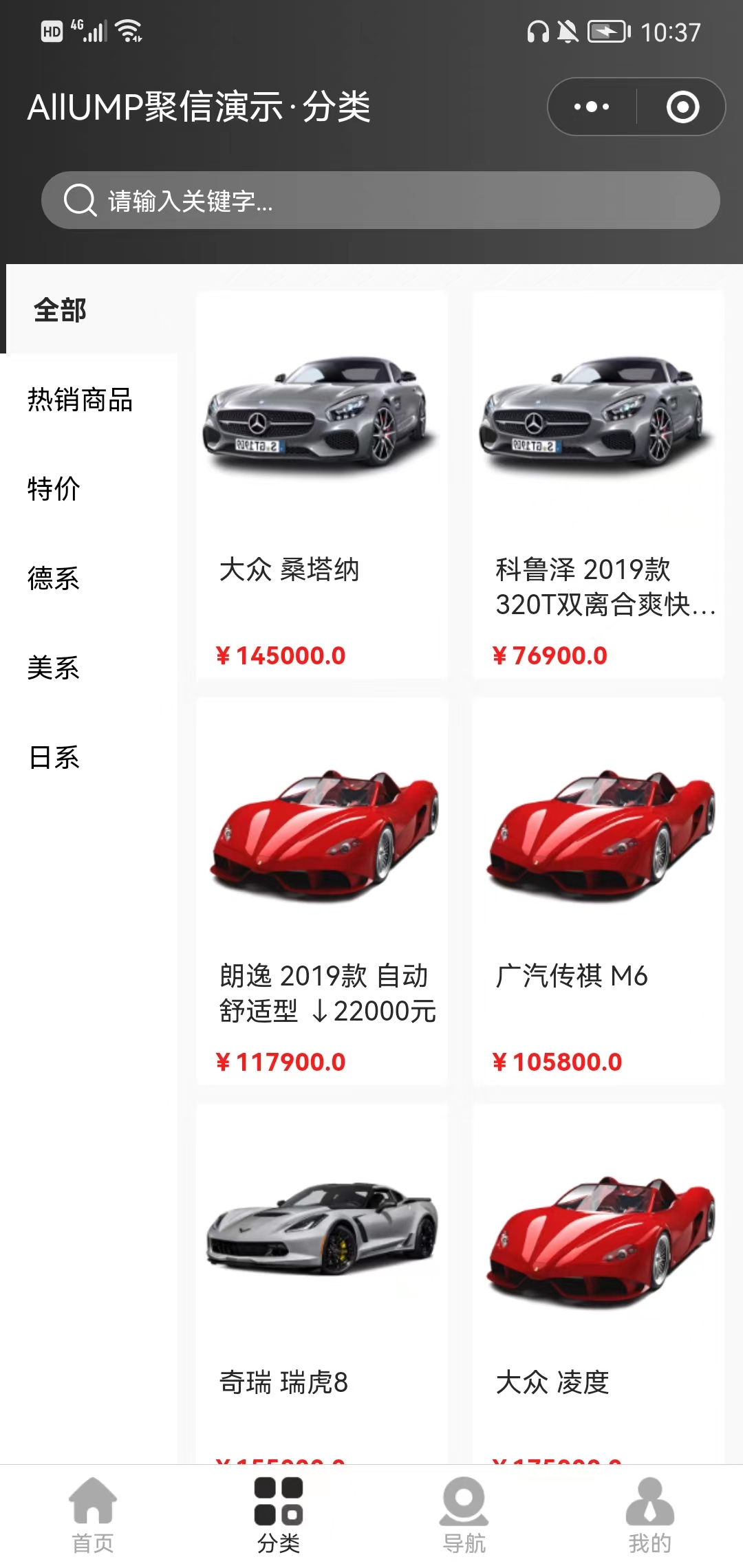Switch to the 导航 tab
This screenshot has width=743, height=1568.
464,1516
